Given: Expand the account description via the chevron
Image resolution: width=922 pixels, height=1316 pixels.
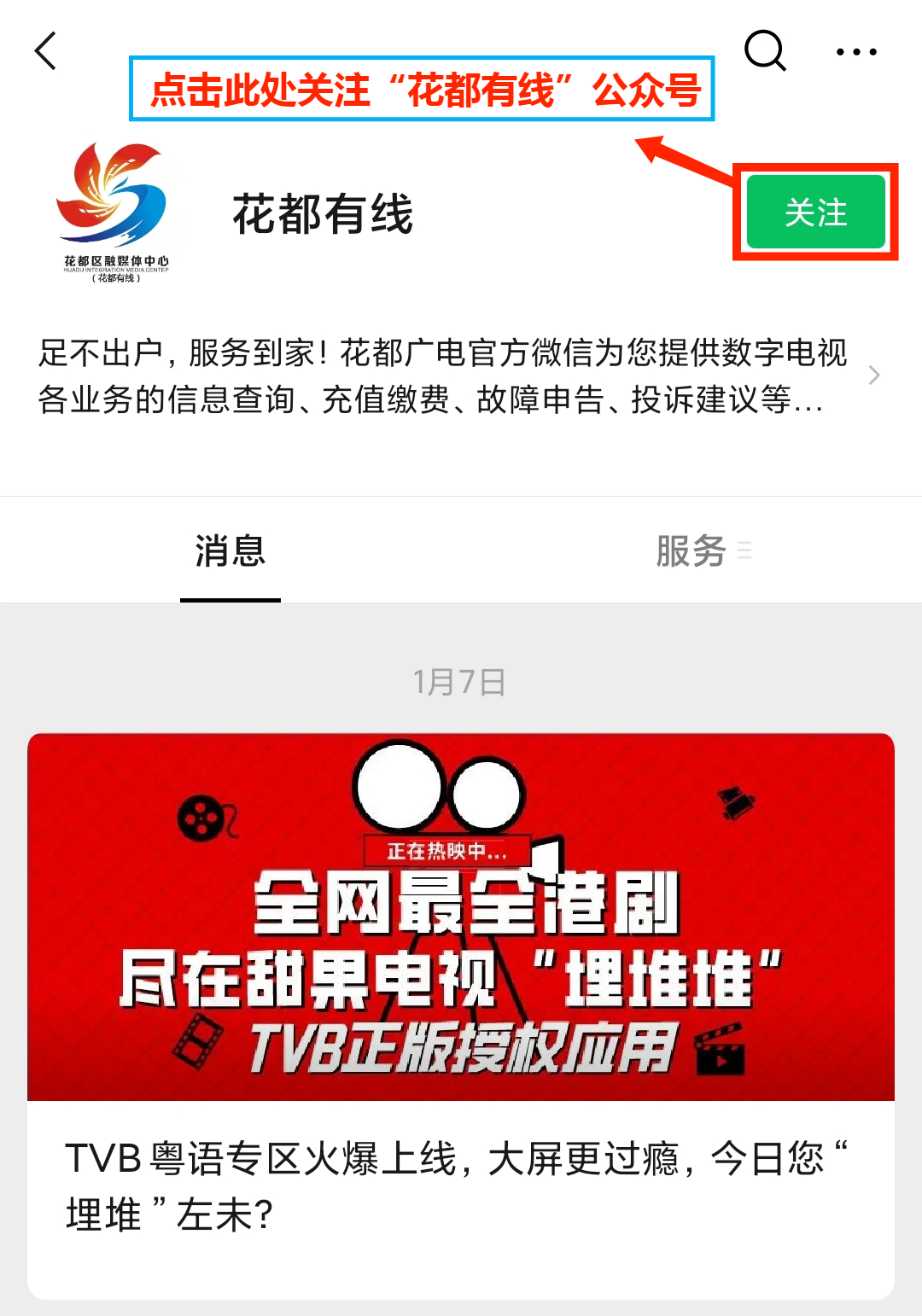Looking at the screenshot, I should coord(873,376).
